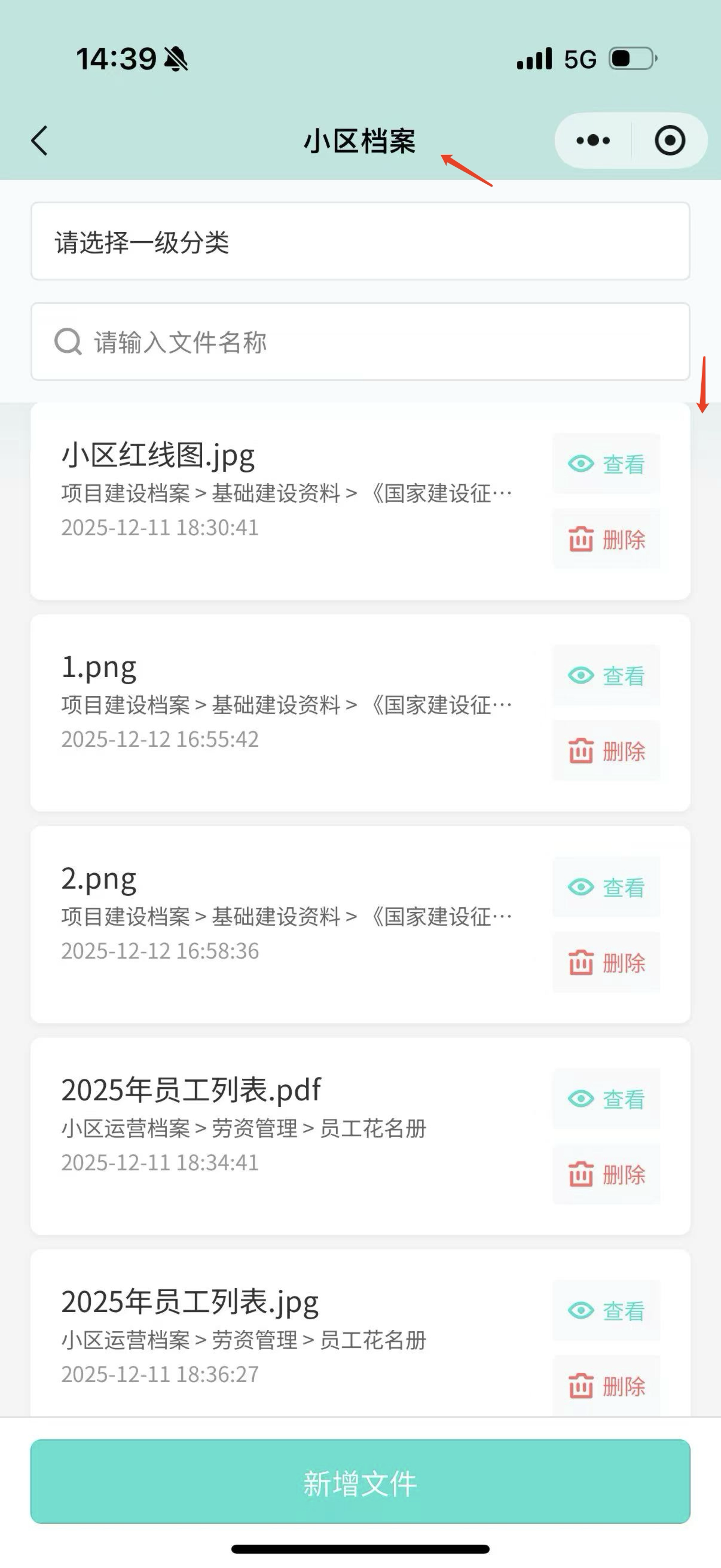The width and height of the screenshot is (721, 1568).
Task: Tap the trash delete icon for 1.png
Action: [579, 751]
